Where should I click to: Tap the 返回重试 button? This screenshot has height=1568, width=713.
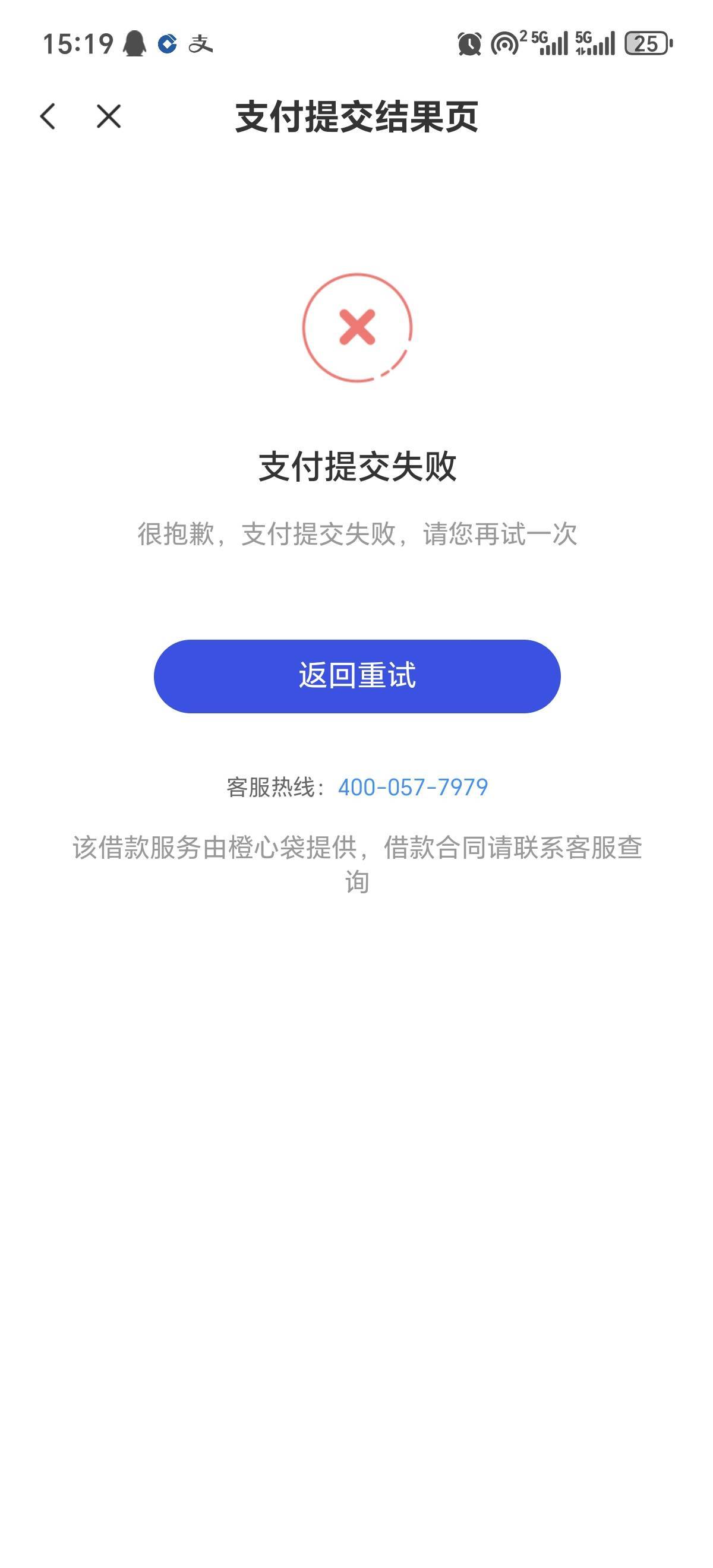click(x=357, y=676)
